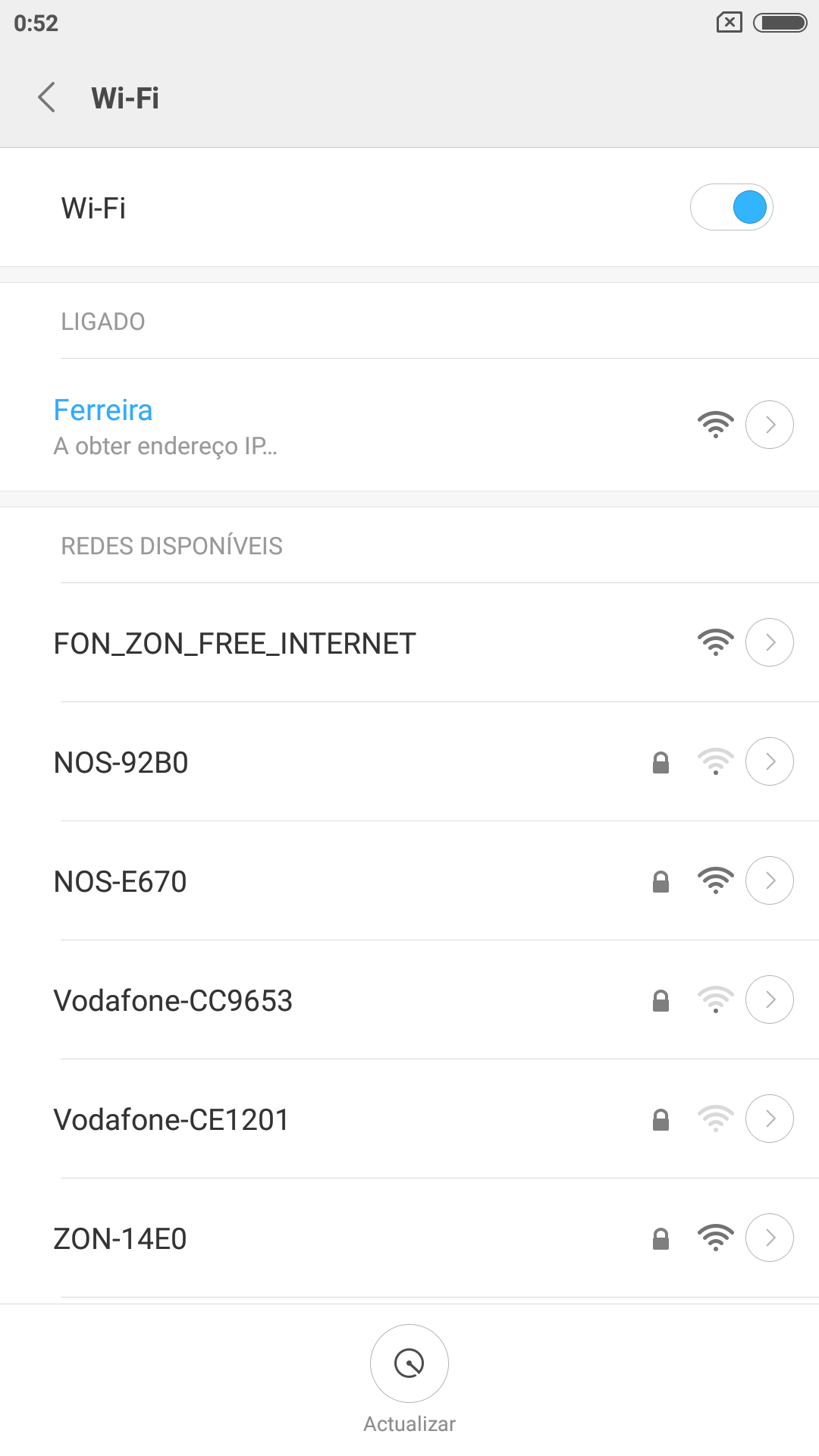Open details arrow for Ferreira network
Image resolution: width=819 pixels, height=1456 pixels.
click(770, 425)
